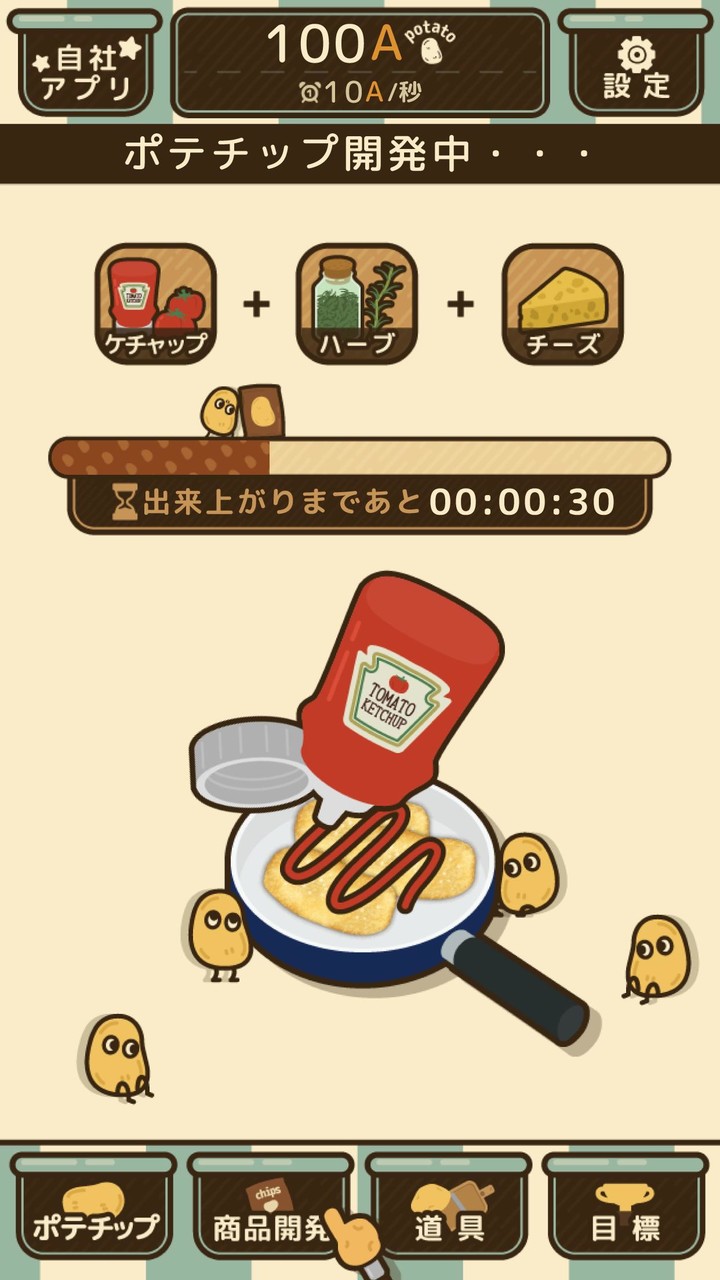
Task: Open the 目標 goals menu with trophy icon
Action: (625, 1210)
